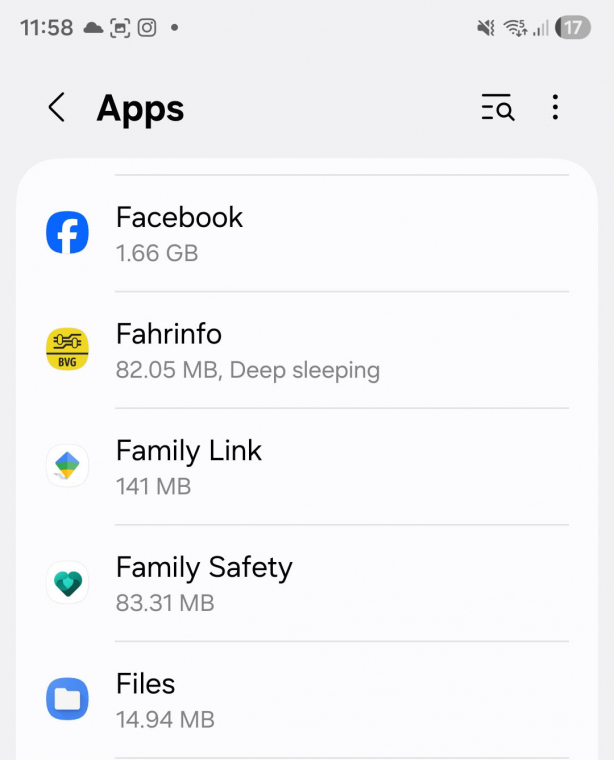Screen dimensions: 614x760
Task: Open the Files app entry
Action: (x=306, y=700)
